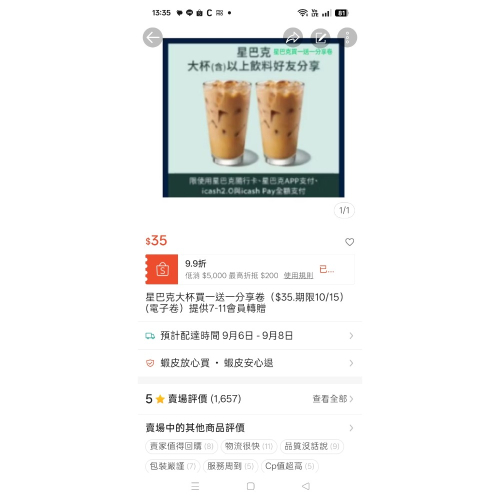Select the 服務周到 review chip
This screenshot has height=500, width=500.
pos(230,466)
